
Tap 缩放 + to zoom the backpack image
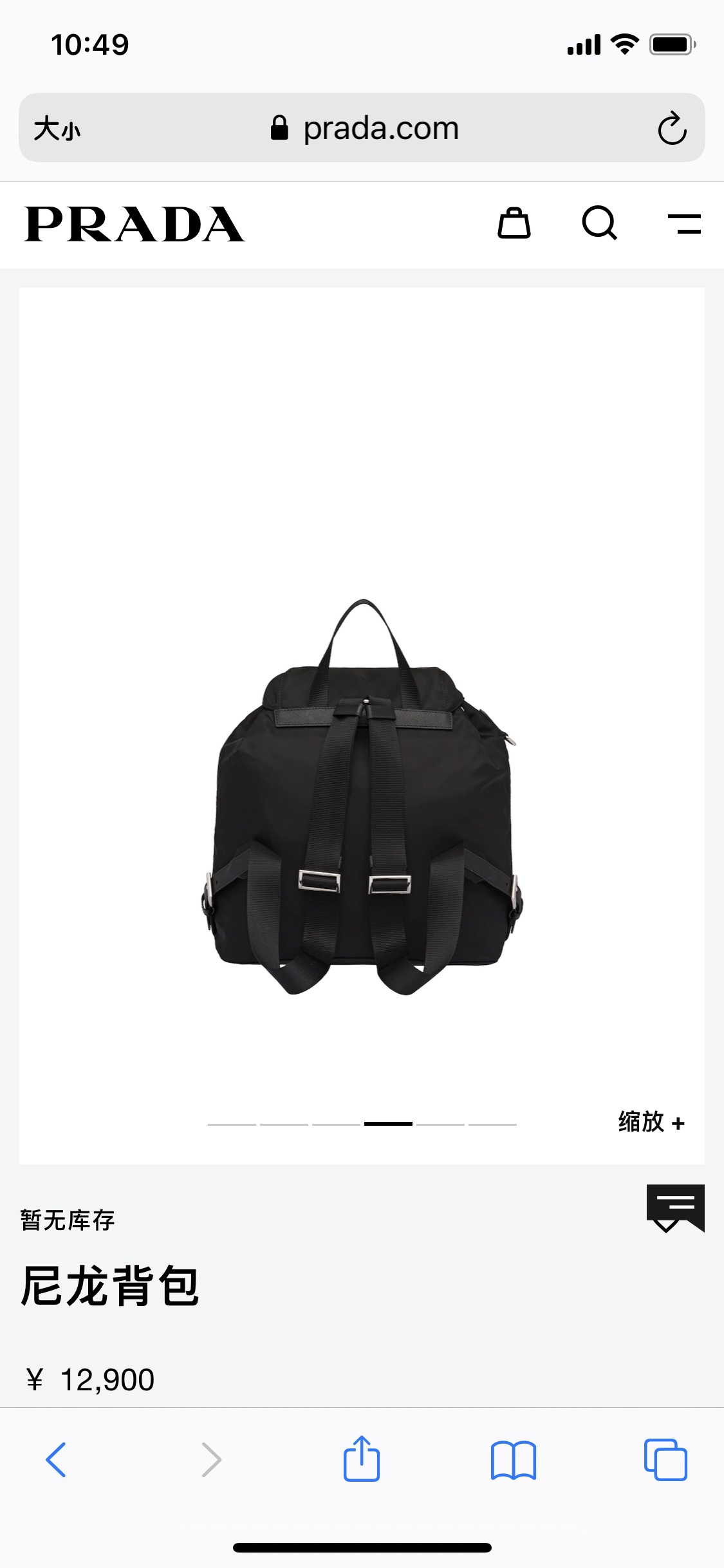coord(651,1122)
